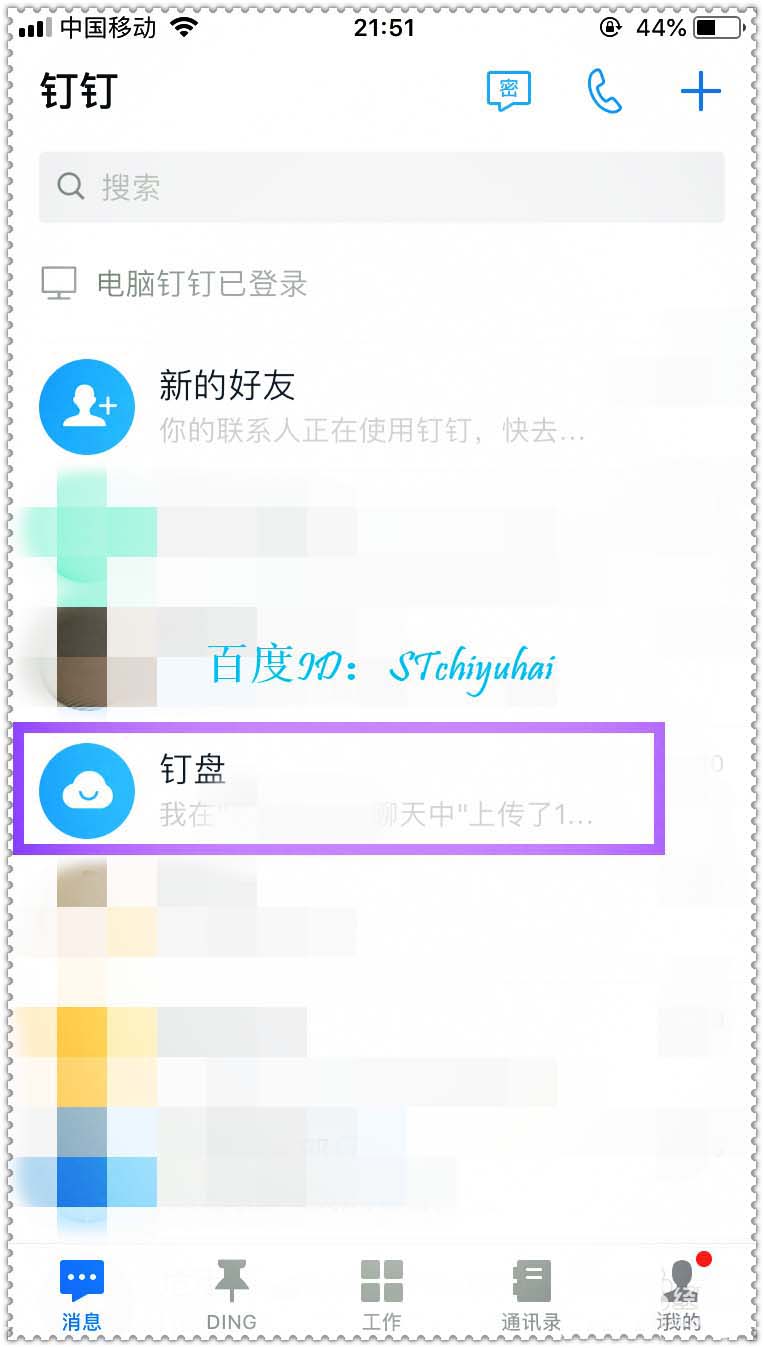Open the secret chat icon
Viewport: 764px width, 1348px height.
click(x=508, y=92)
